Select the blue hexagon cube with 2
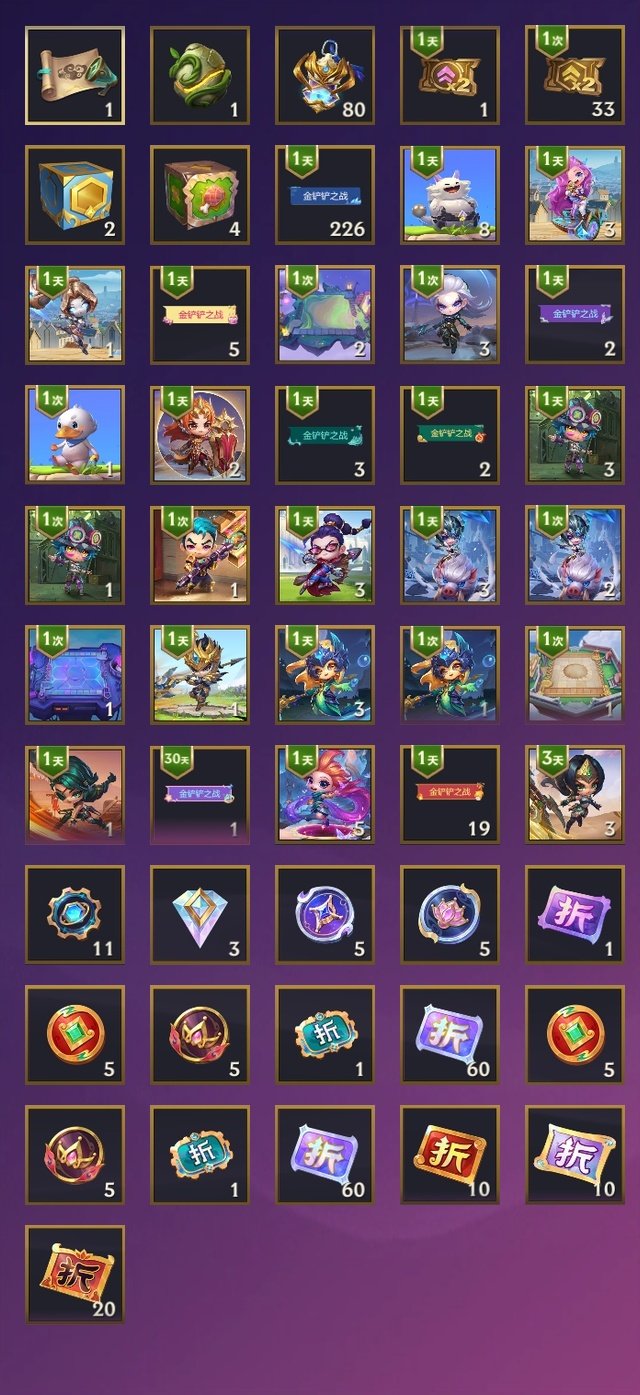The width and height of the screenshot is (640, 1395). [x=75, y=196]
